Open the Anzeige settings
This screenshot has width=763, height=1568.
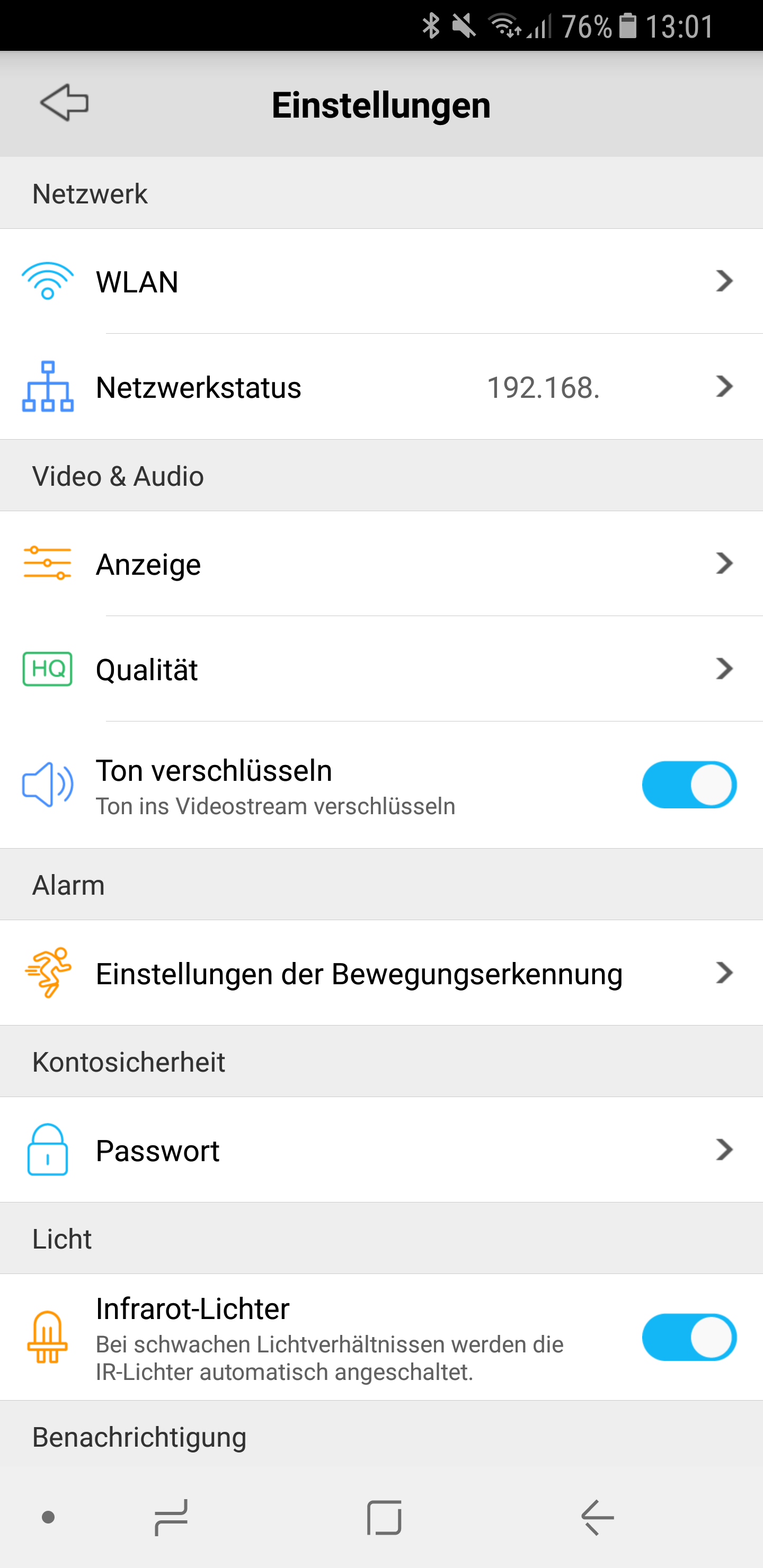click(381, 564)
